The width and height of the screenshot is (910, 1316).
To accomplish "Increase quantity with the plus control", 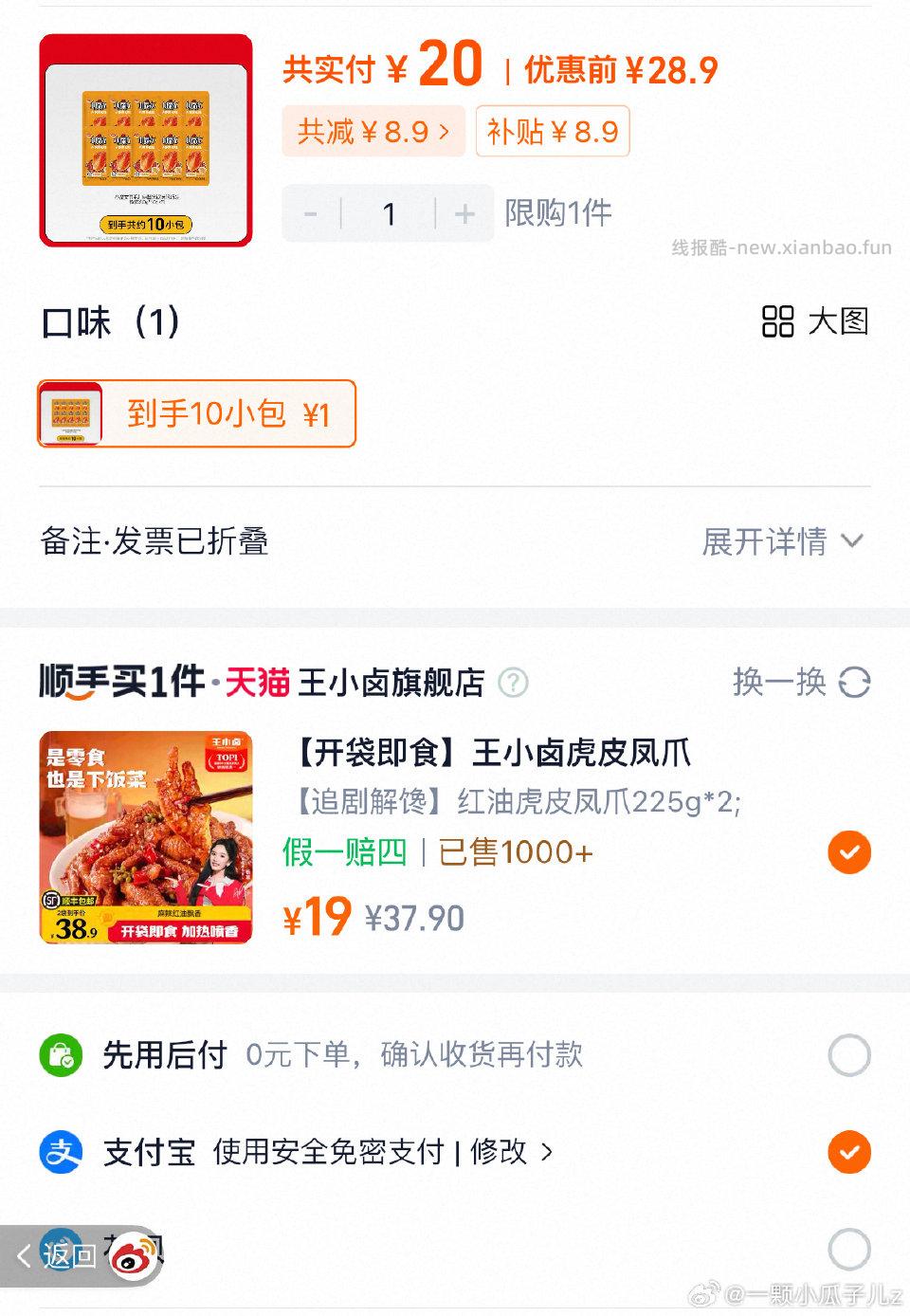I will tap(464, 212).
